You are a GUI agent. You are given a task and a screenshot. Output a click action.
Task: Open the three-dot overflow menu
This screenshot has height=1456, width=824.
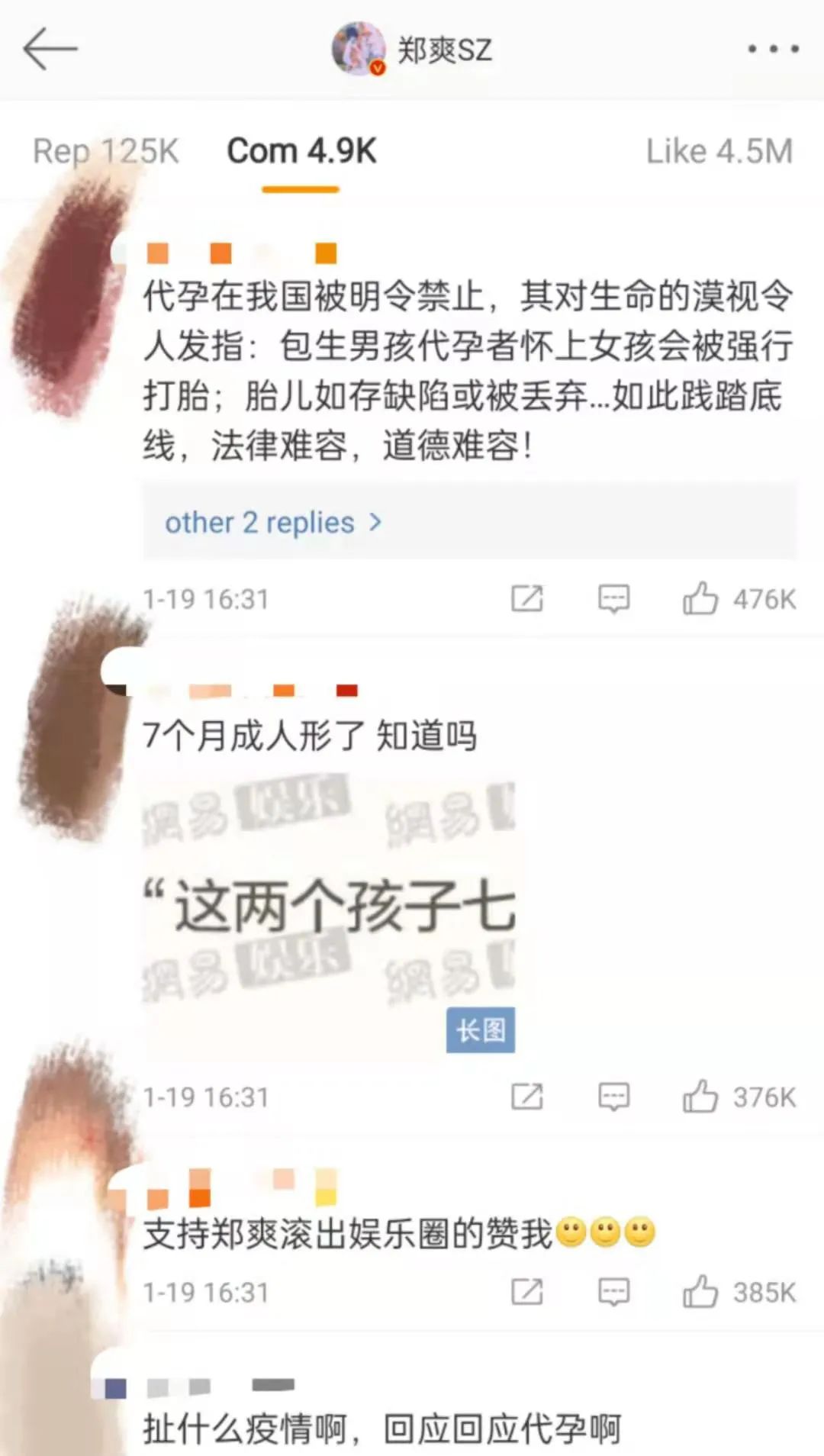(773, 49)
